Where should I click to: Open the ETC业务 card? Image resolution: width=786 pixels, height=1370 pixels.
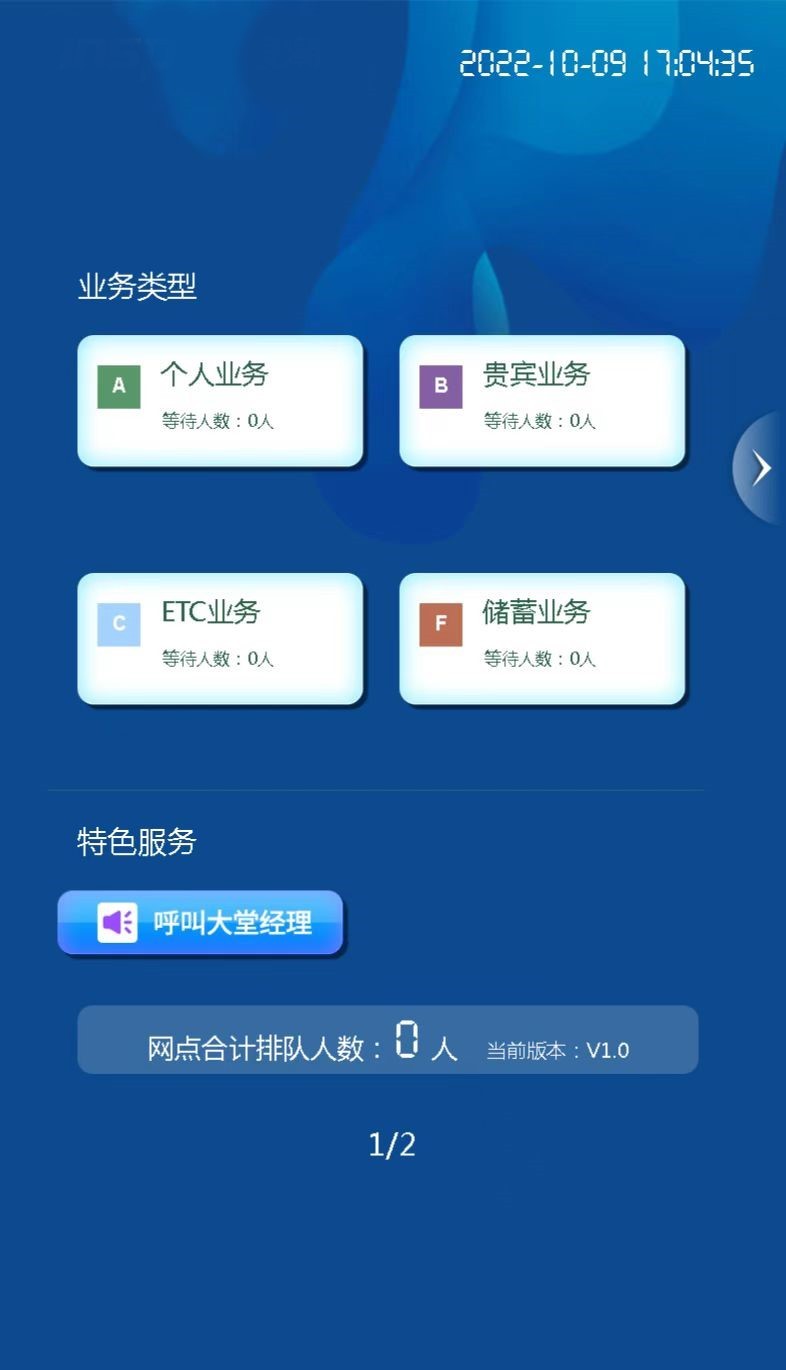click(x=220, y=638)
